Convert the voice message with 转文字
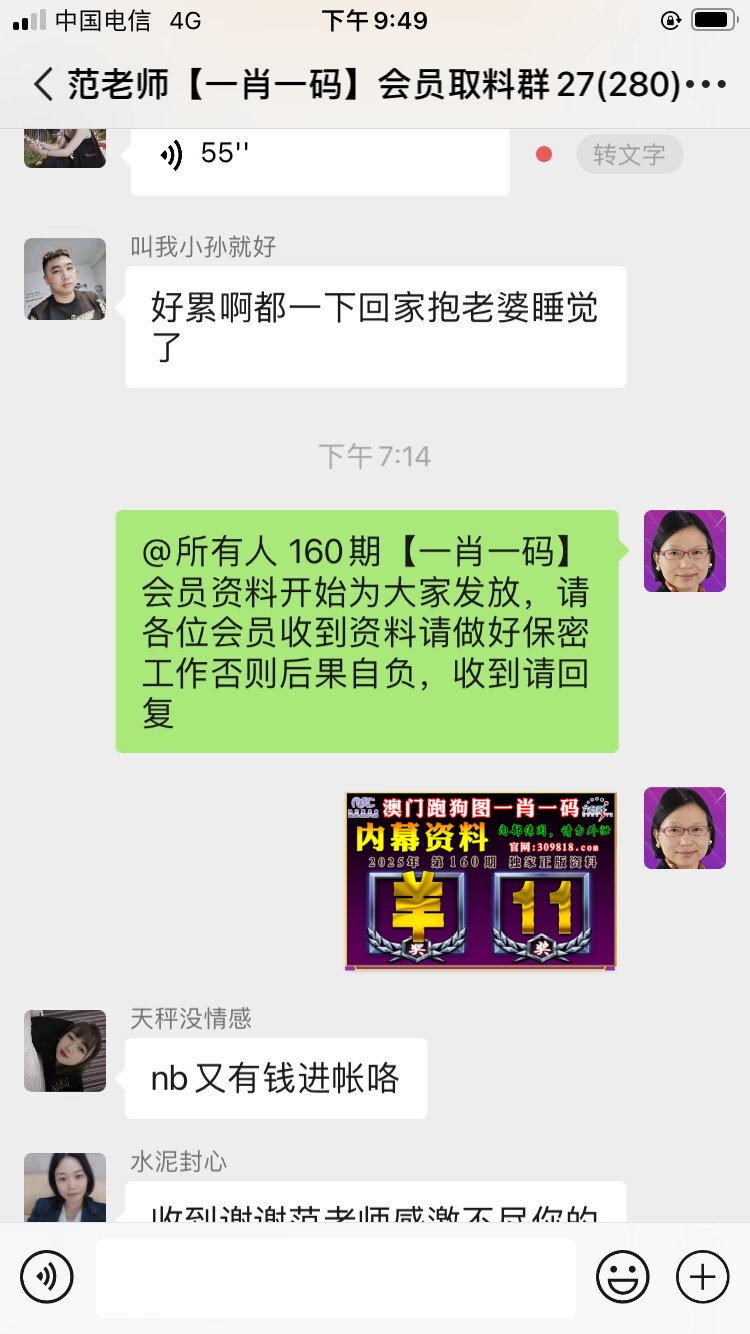Image resolution: width=750 pixels, height=1334 pixels. 629,155
